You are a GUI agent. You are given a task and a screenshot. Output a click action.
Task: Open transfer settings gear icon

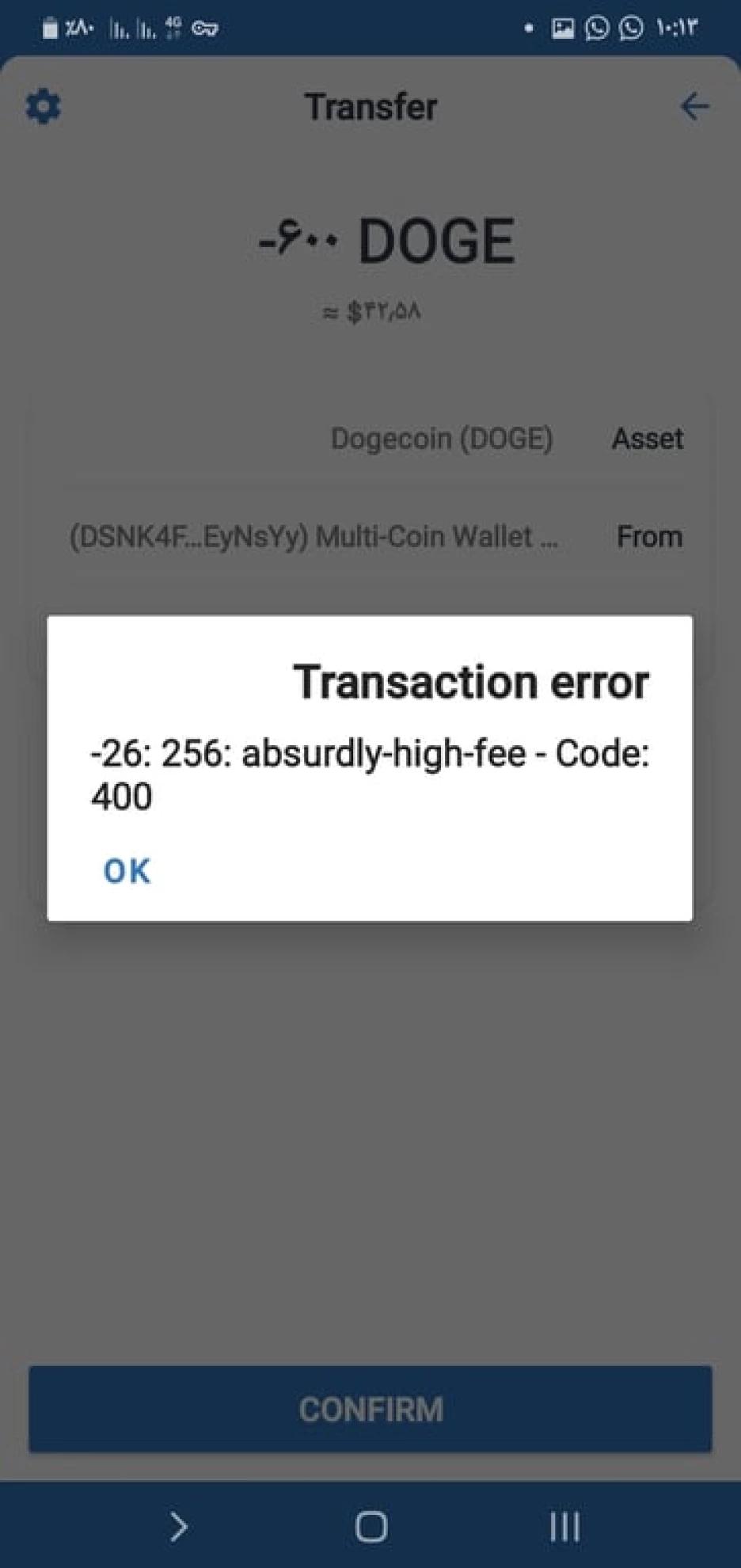[44, 106]
